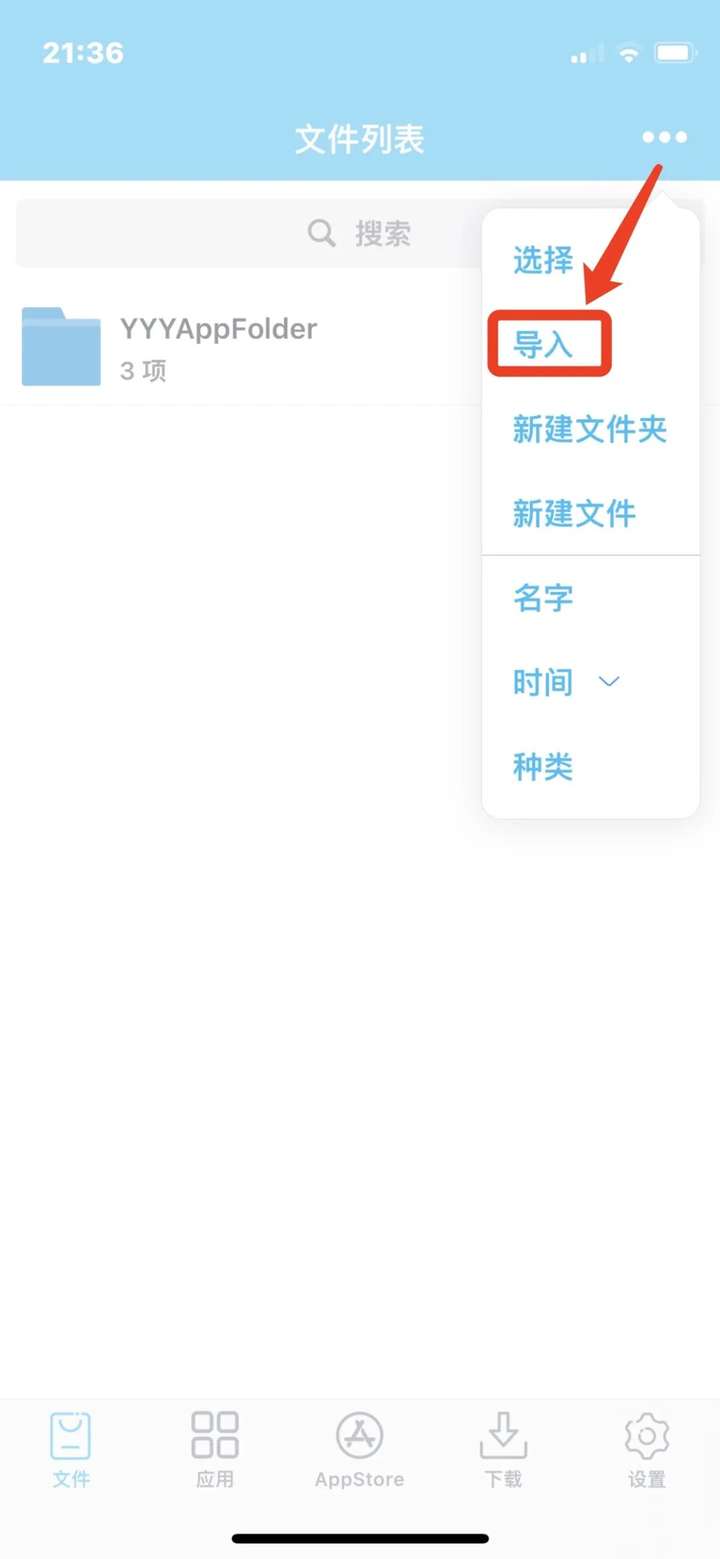This screenshot has width=720, height=1559.
Task: Sort the list by 时间
Action: [543, 683]
